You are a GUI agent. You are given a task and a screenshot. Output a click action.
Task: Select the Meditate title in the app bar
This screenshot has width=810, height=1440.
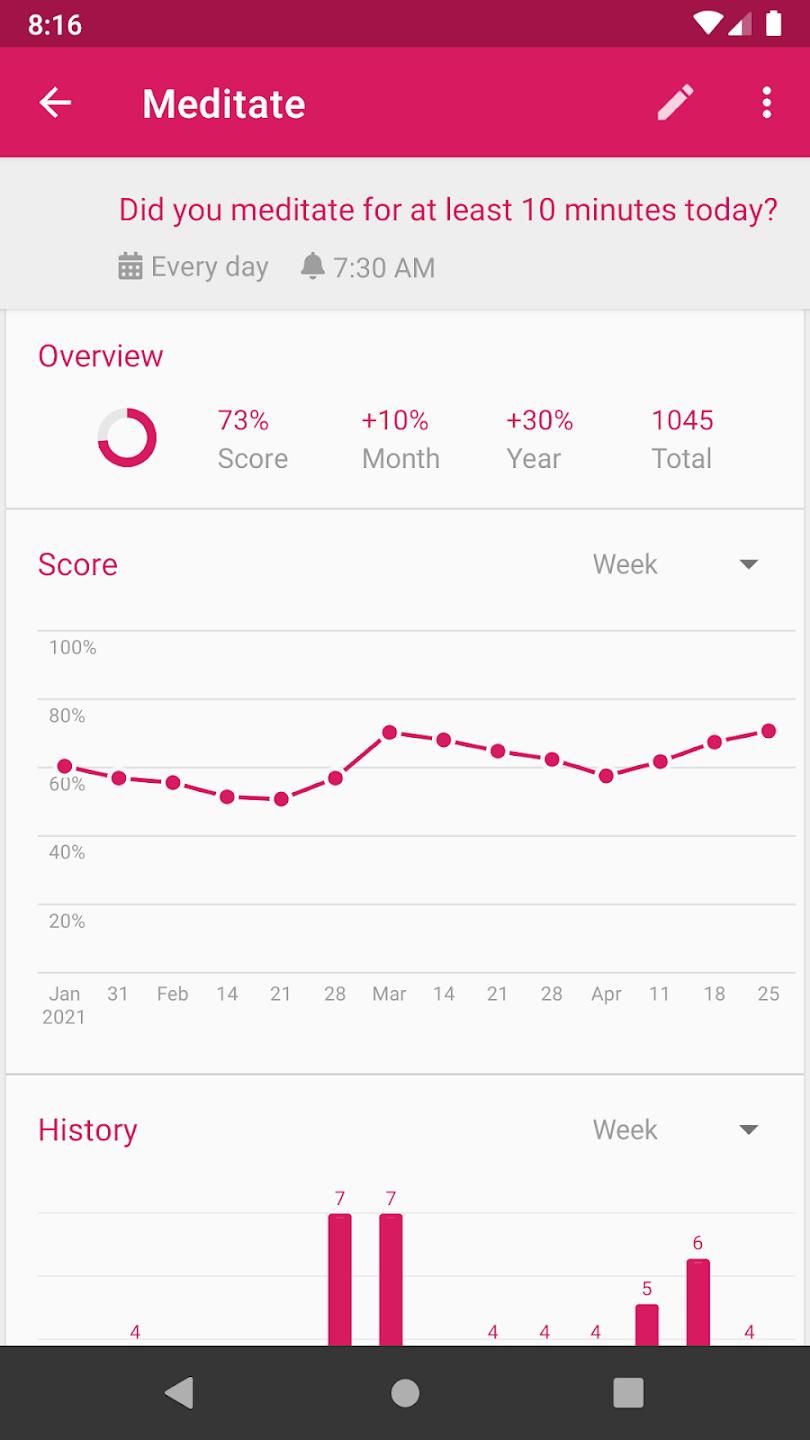223,103
